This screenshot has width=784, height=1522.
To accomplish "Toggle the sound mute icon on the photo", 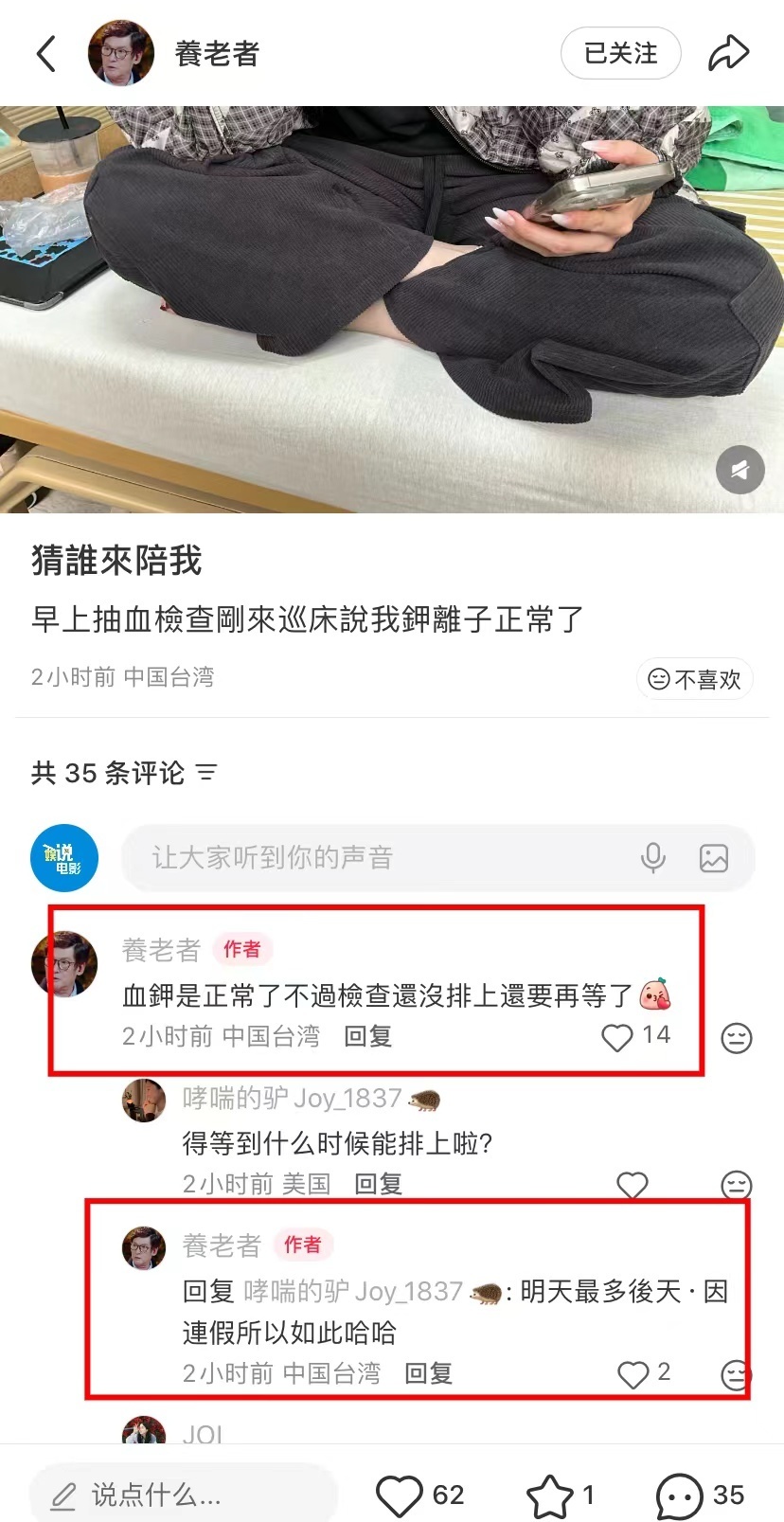I will 740,470.
